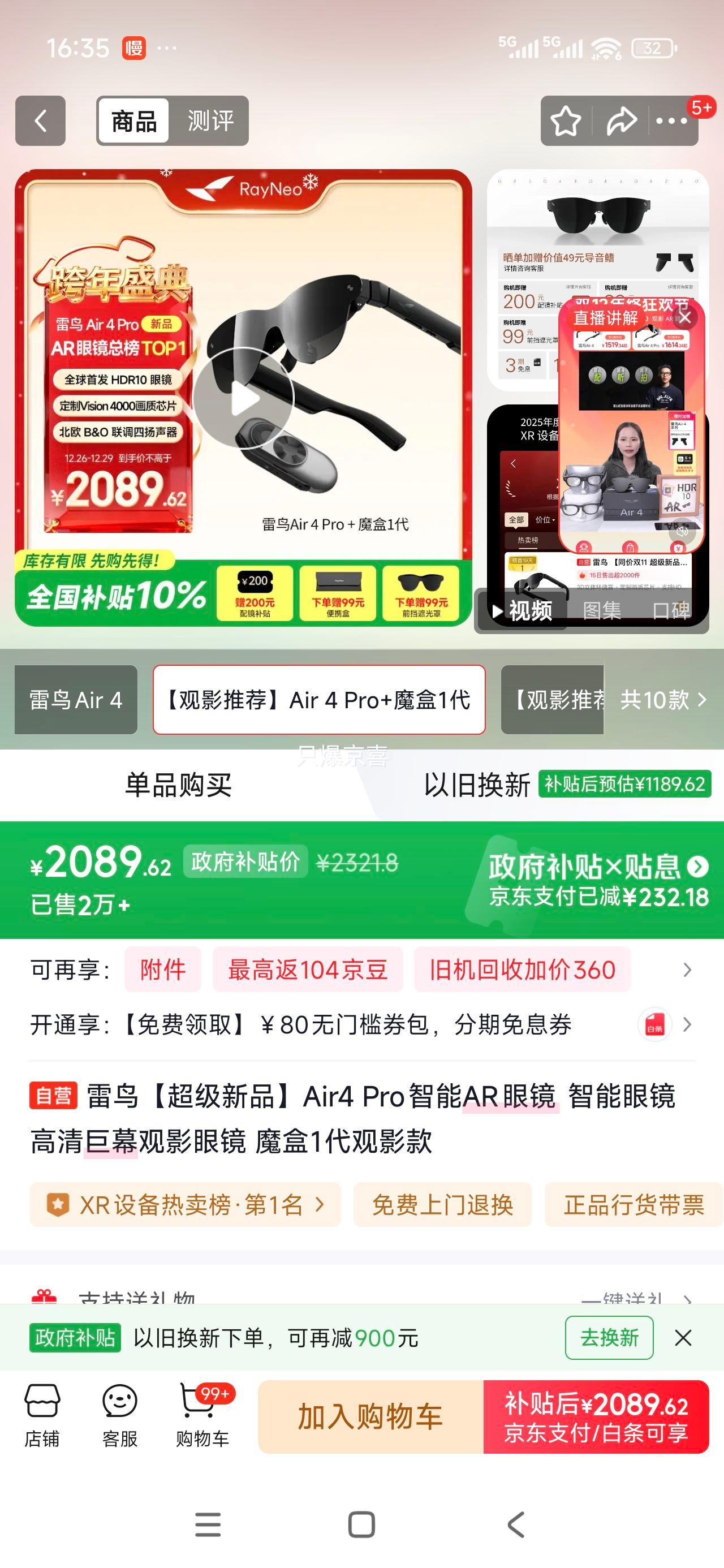
Task: Open the 白条 coupon pack icon
Action: click(654, 1024)
